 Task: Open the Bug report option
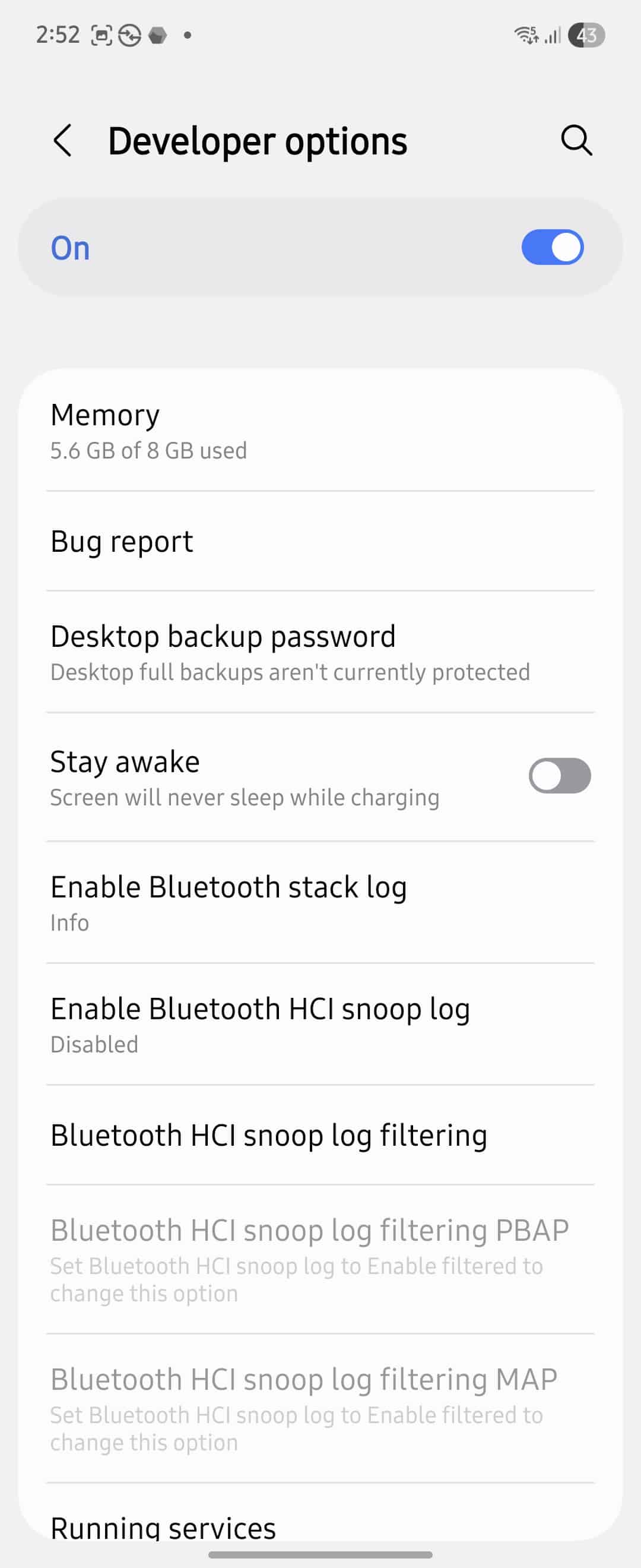[x=320, y=542]
